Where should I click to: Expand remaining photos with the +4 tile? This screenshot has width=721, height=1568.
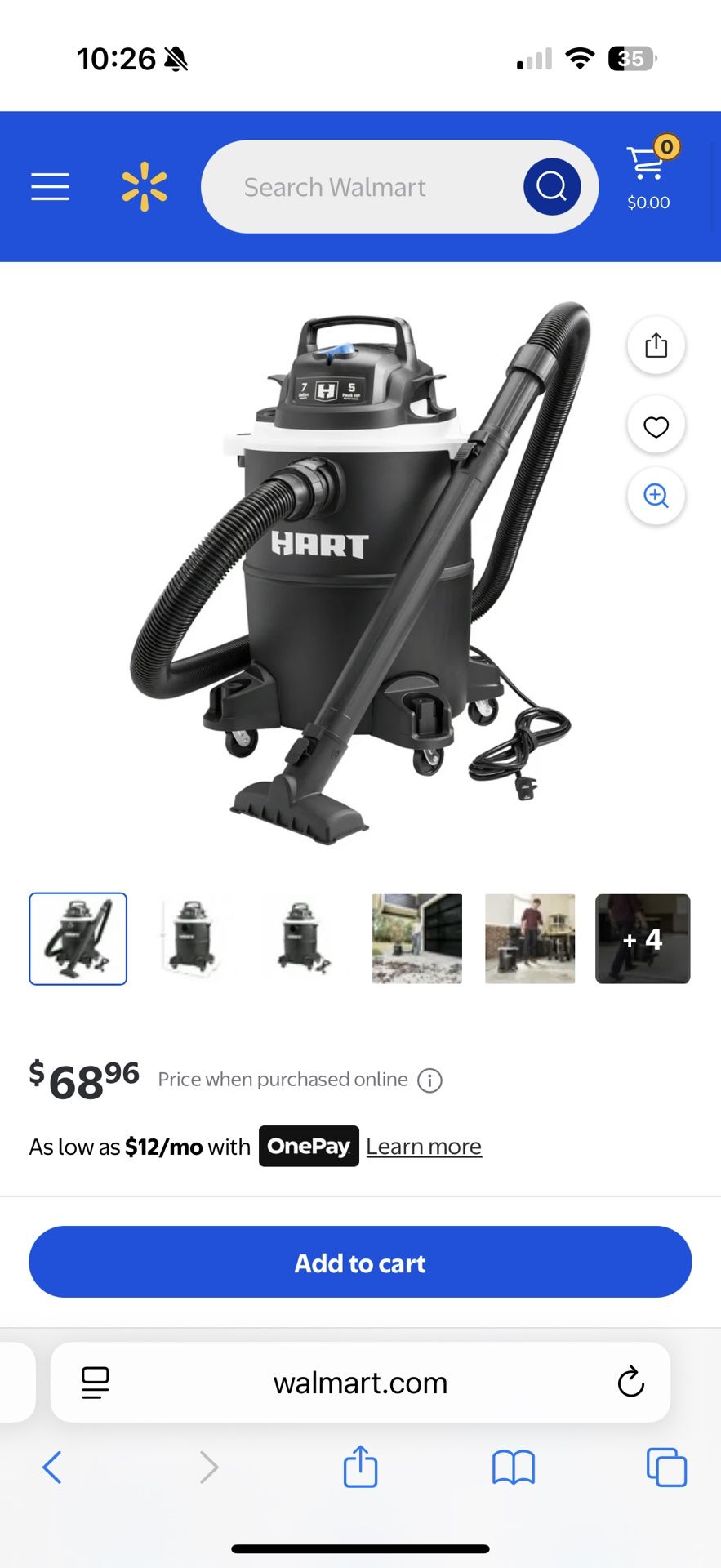pos(643,939)
